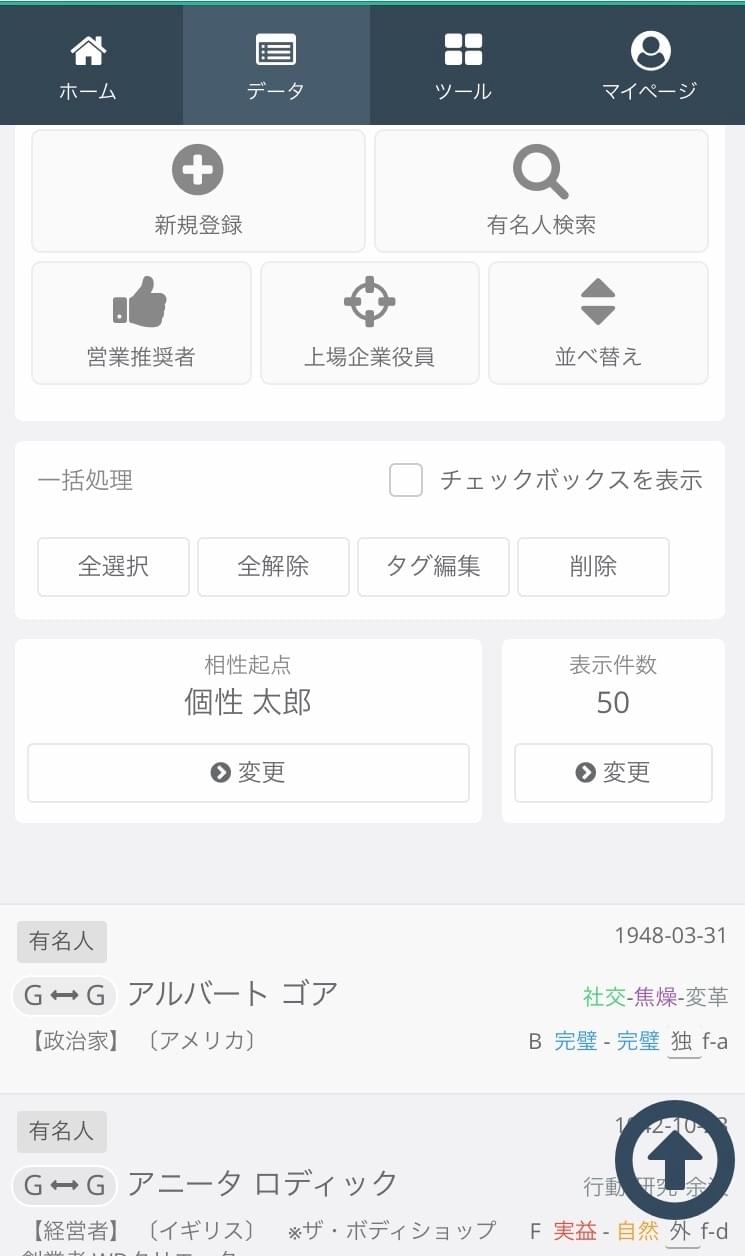
Task: Open the アニータ ロディック entry
Action: 262,1185
